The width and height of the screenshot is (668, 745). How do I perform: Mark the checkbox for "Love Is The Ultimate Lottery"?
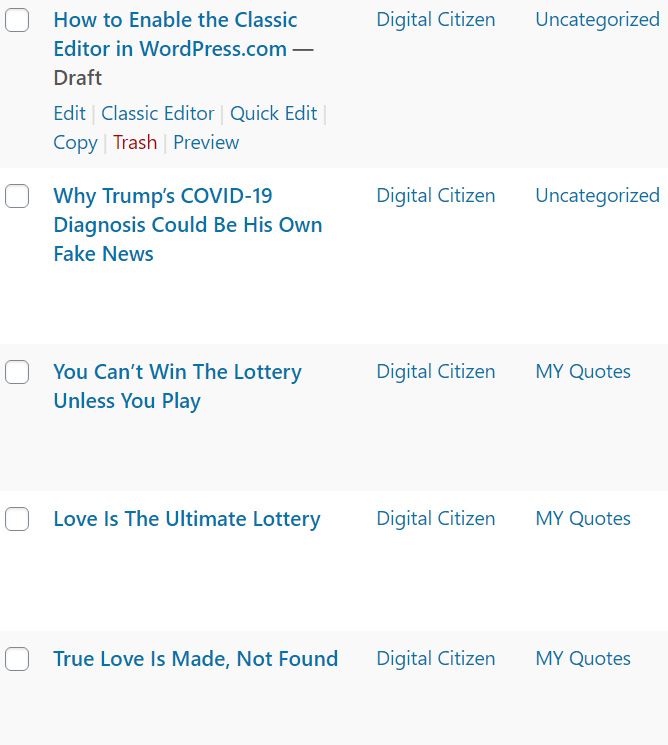(x=17, y=519)
